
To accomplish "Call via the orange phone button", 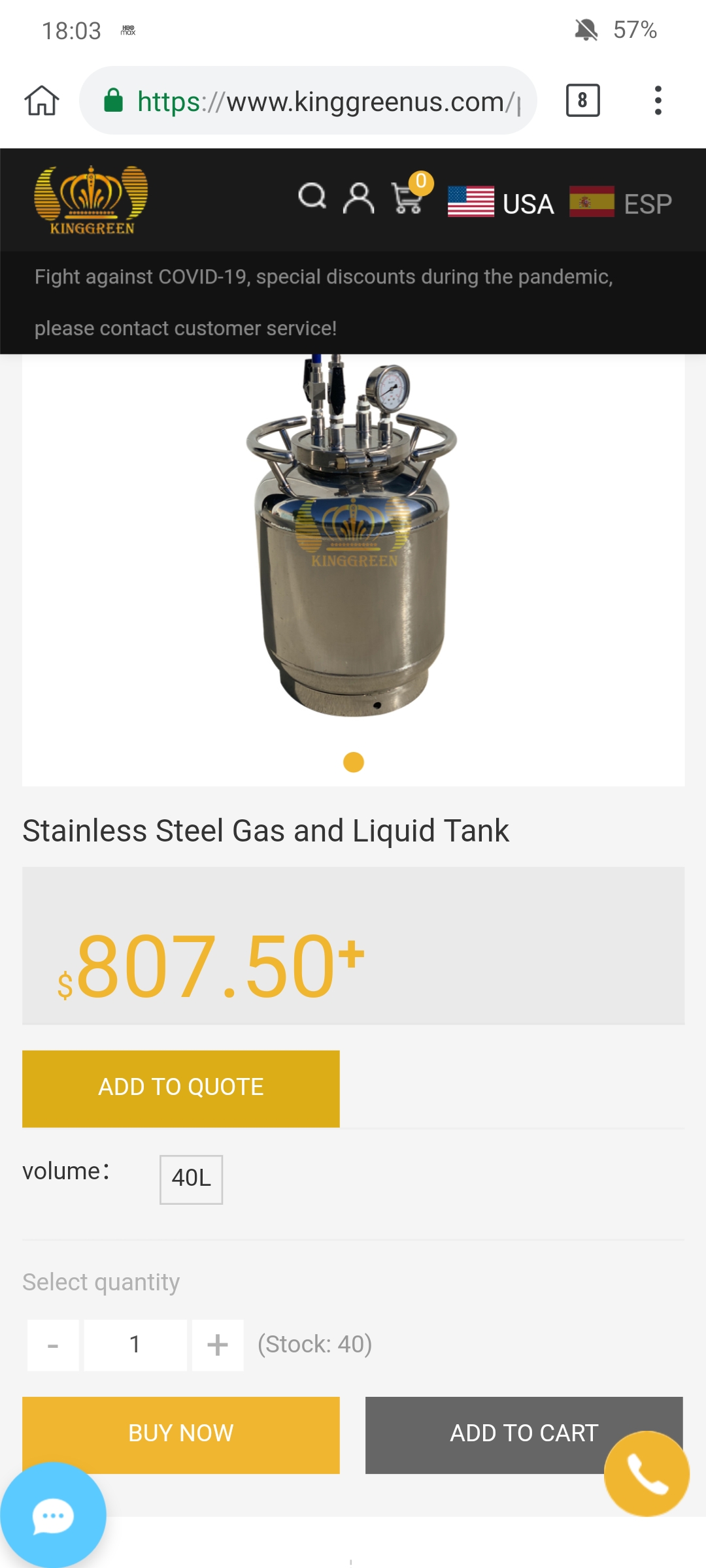I will coord(647,1473).
